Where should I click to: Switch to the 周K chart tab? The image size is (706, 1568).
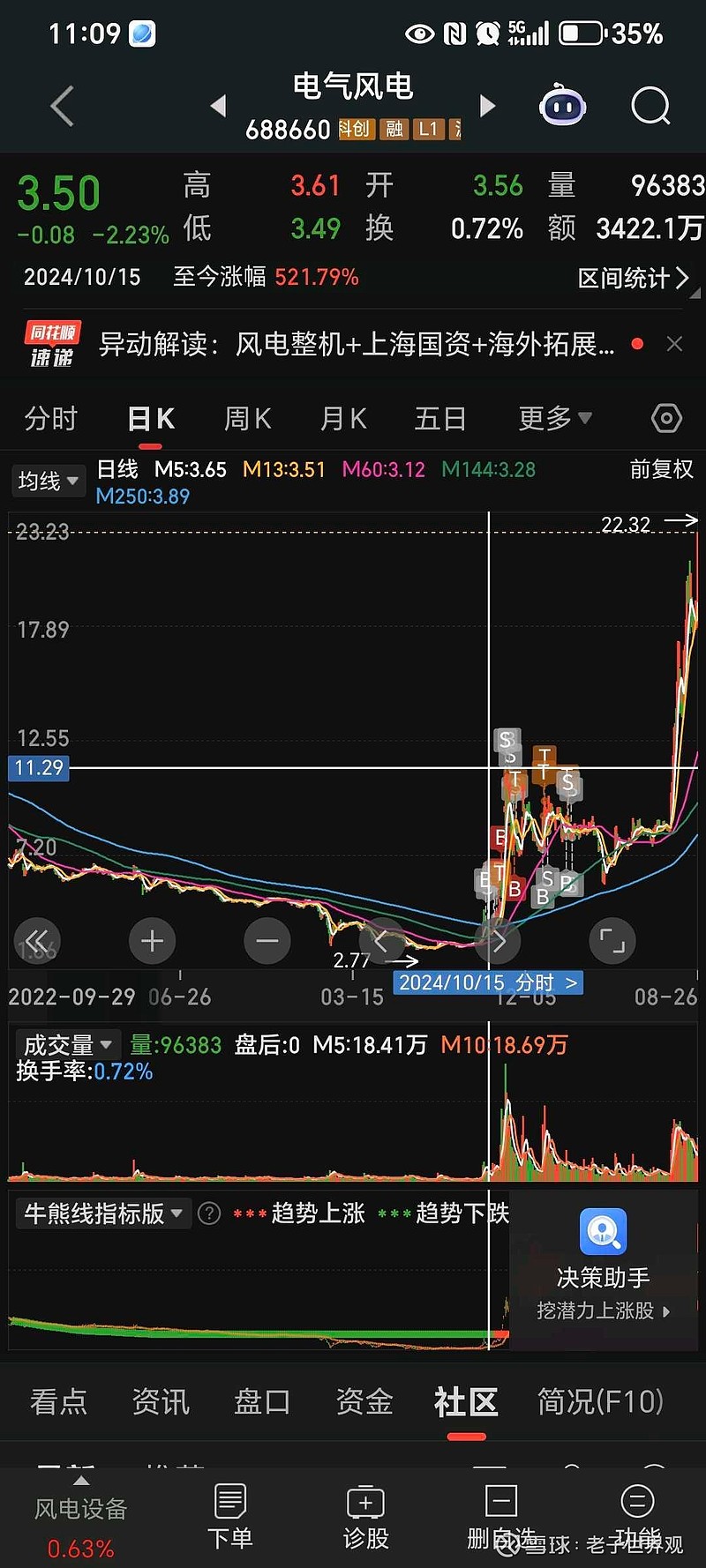click(x=247, y=418)
